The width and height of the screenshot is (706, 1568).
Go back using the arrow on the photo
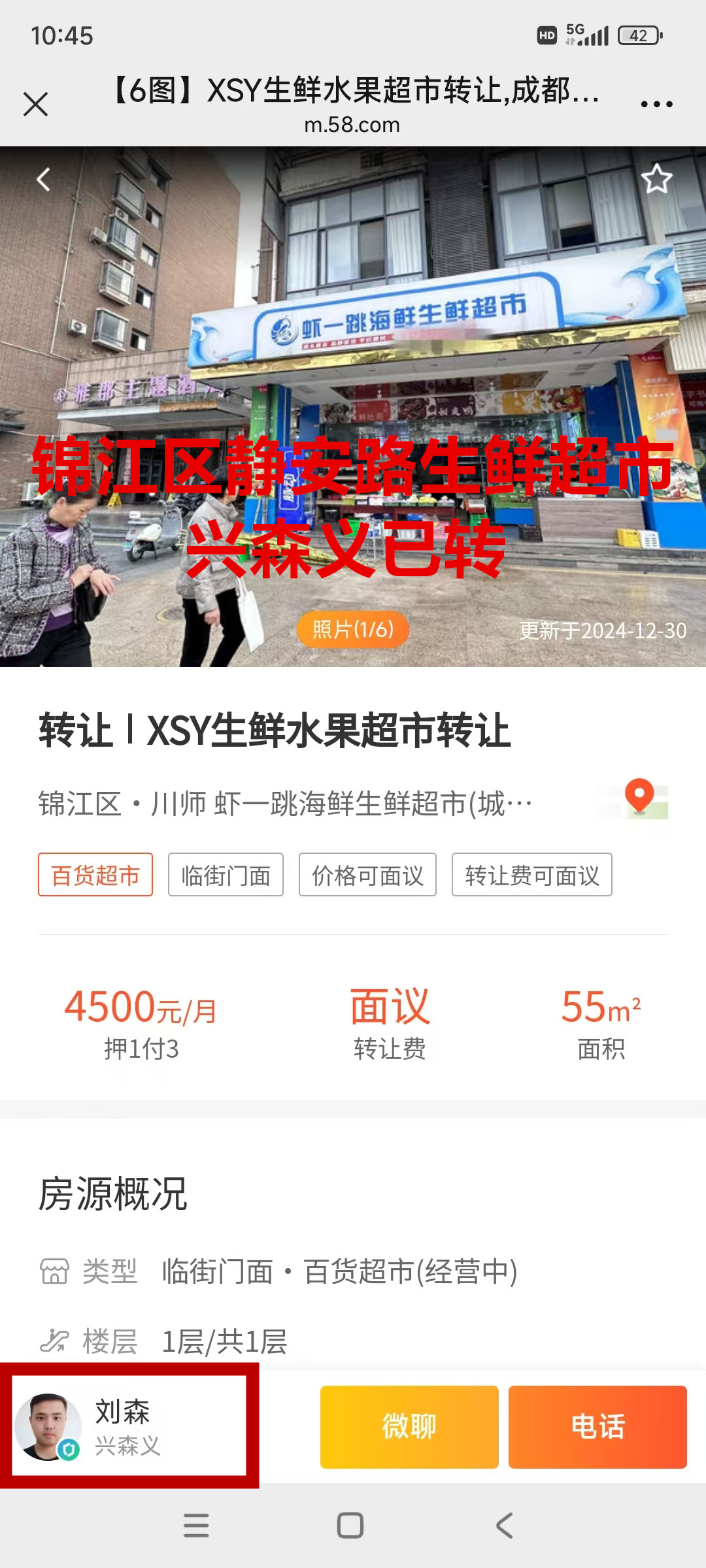tap(43, 179)
